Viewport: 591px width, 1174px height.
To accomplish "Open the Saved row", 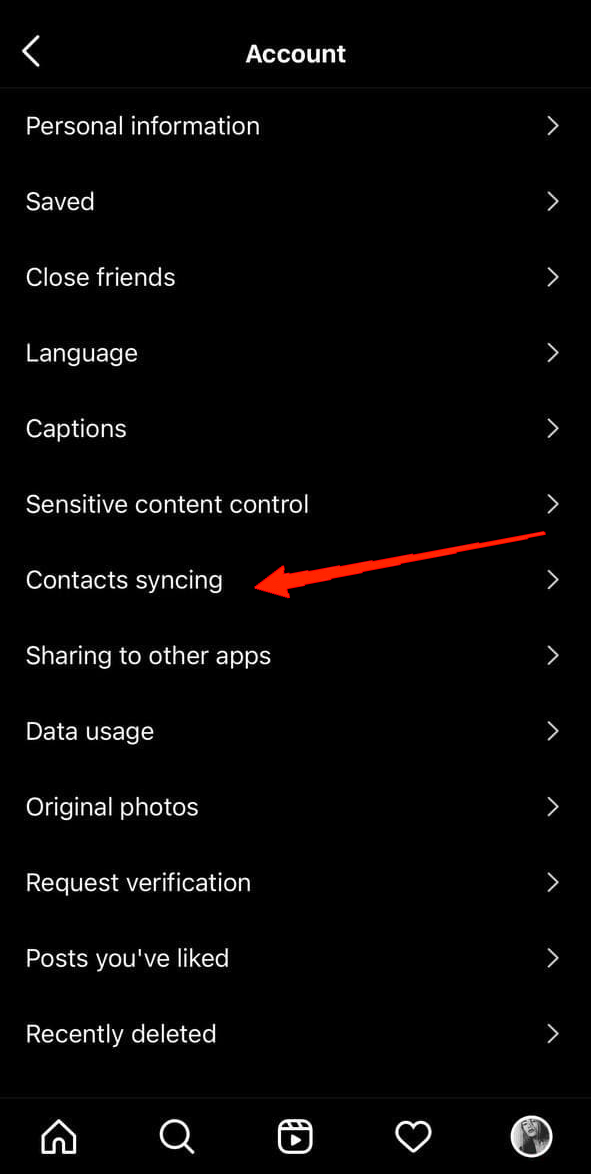I will coord(295,201).
